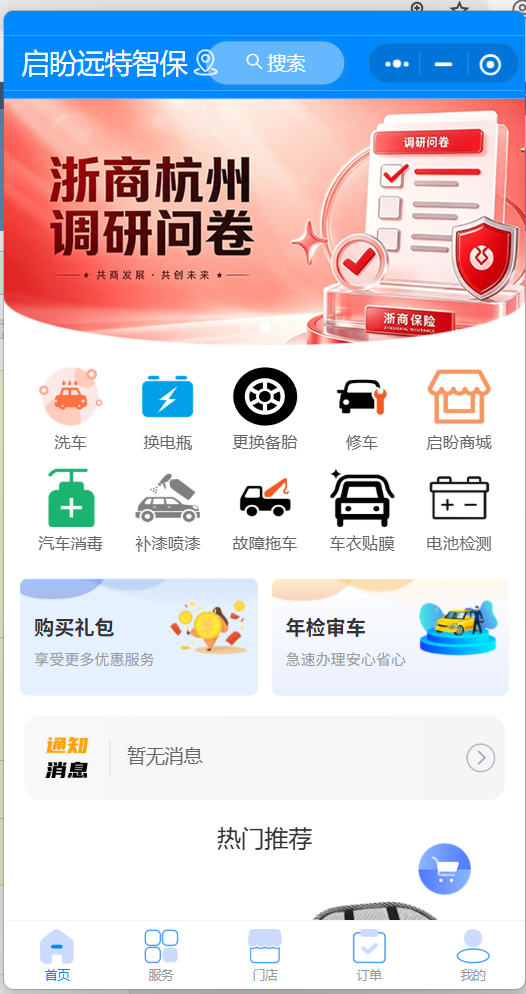Image resolution: width=526 pixels, height=994 pixels.
Task: Open the location pin icon beside the title
Action: pyautogui.click(x=205, y=63)
